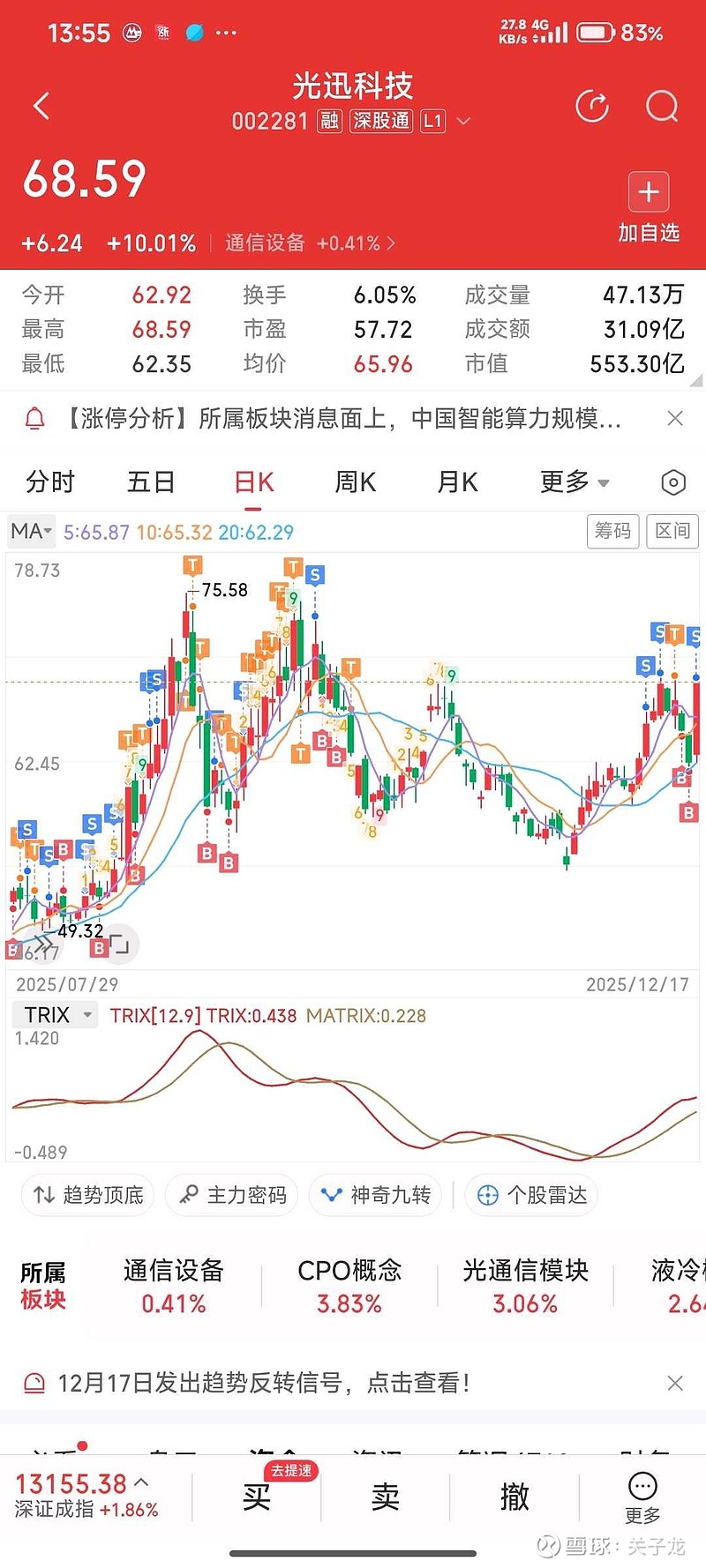Tap the back arrow to exit stock page
The height and width of the screenshot is (1568, 706).
[41, 106]
